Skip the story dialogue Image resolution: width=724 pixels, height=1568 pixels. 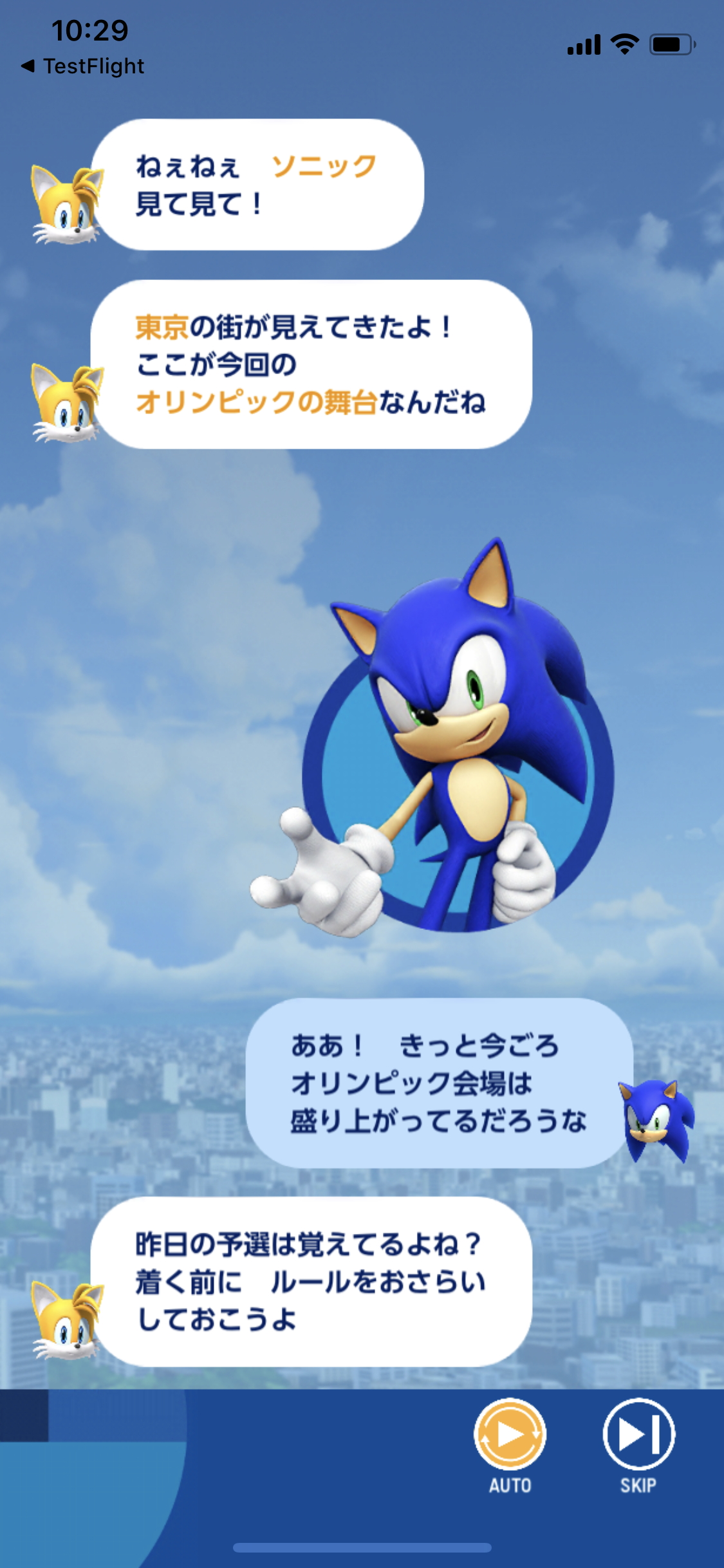point(638,1435)
